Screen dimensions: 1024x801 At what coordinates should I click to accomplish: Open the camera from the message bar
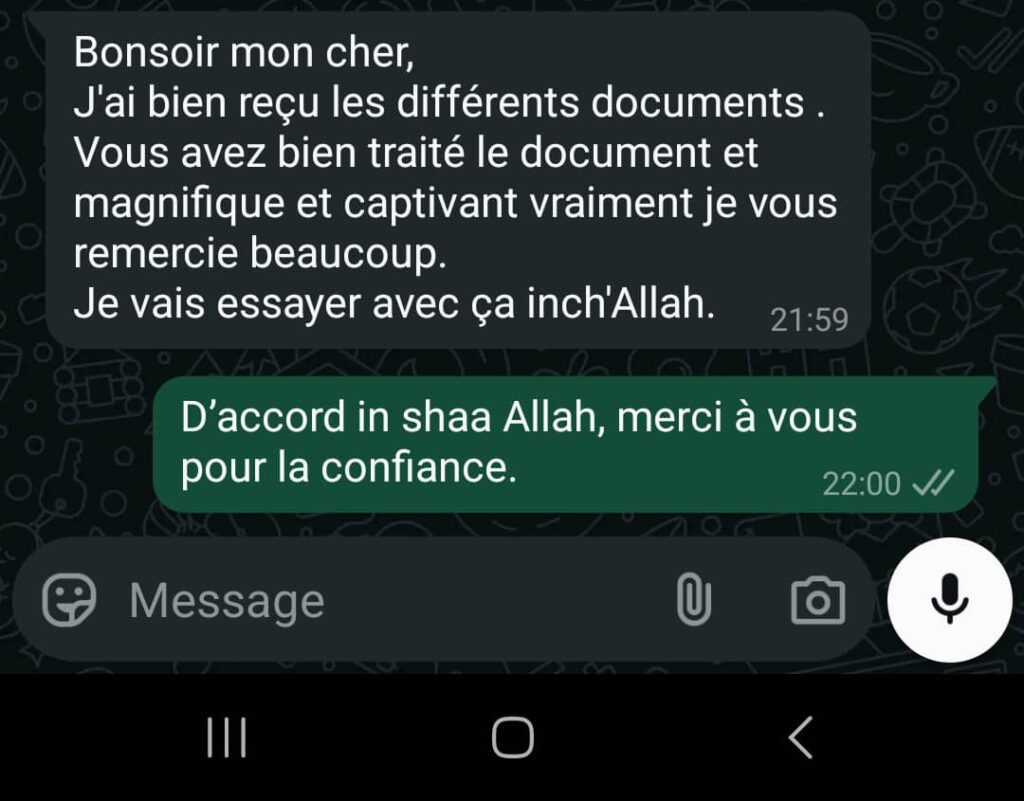pyautogui.click(x=817, y=601)
